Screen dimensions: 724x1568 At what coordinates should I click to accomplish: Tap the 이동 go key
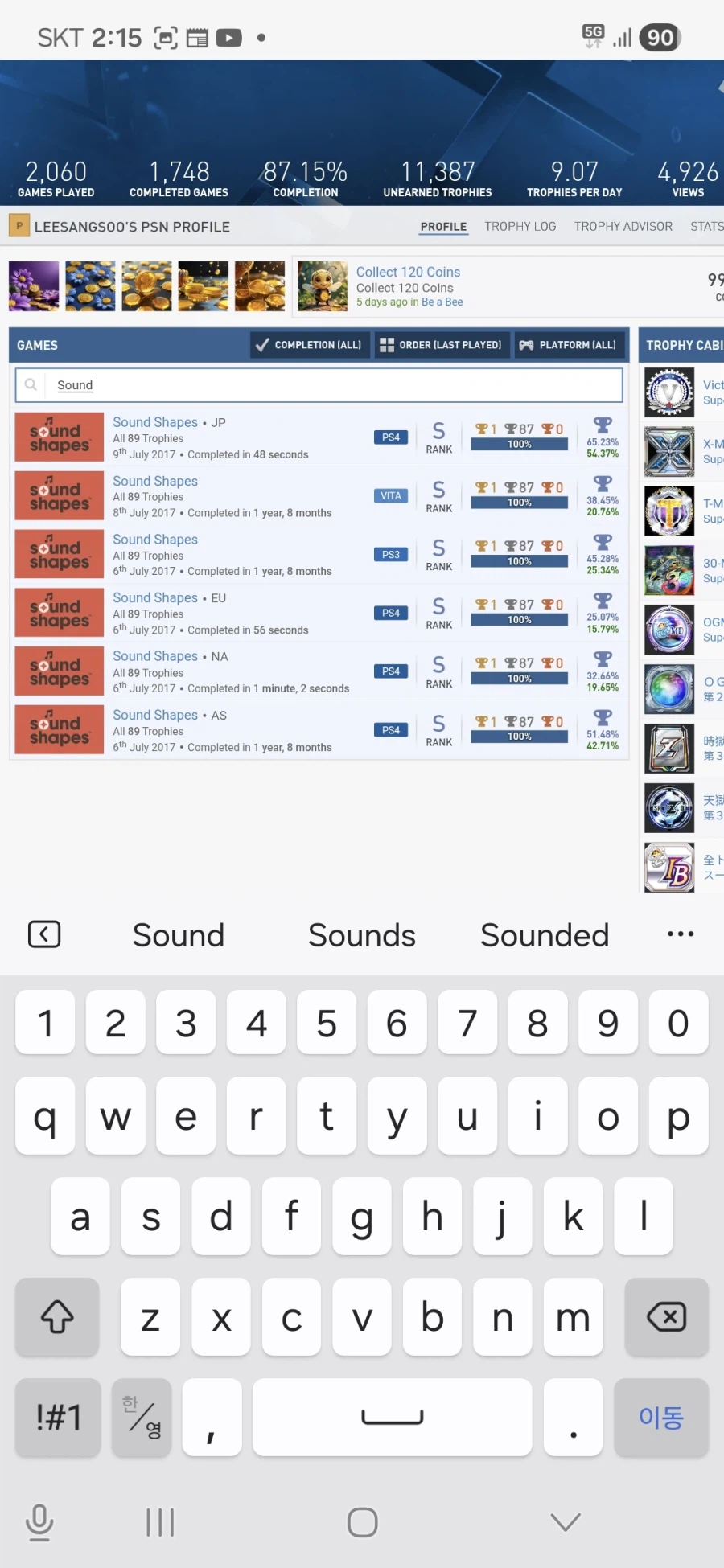point(660,1418)
